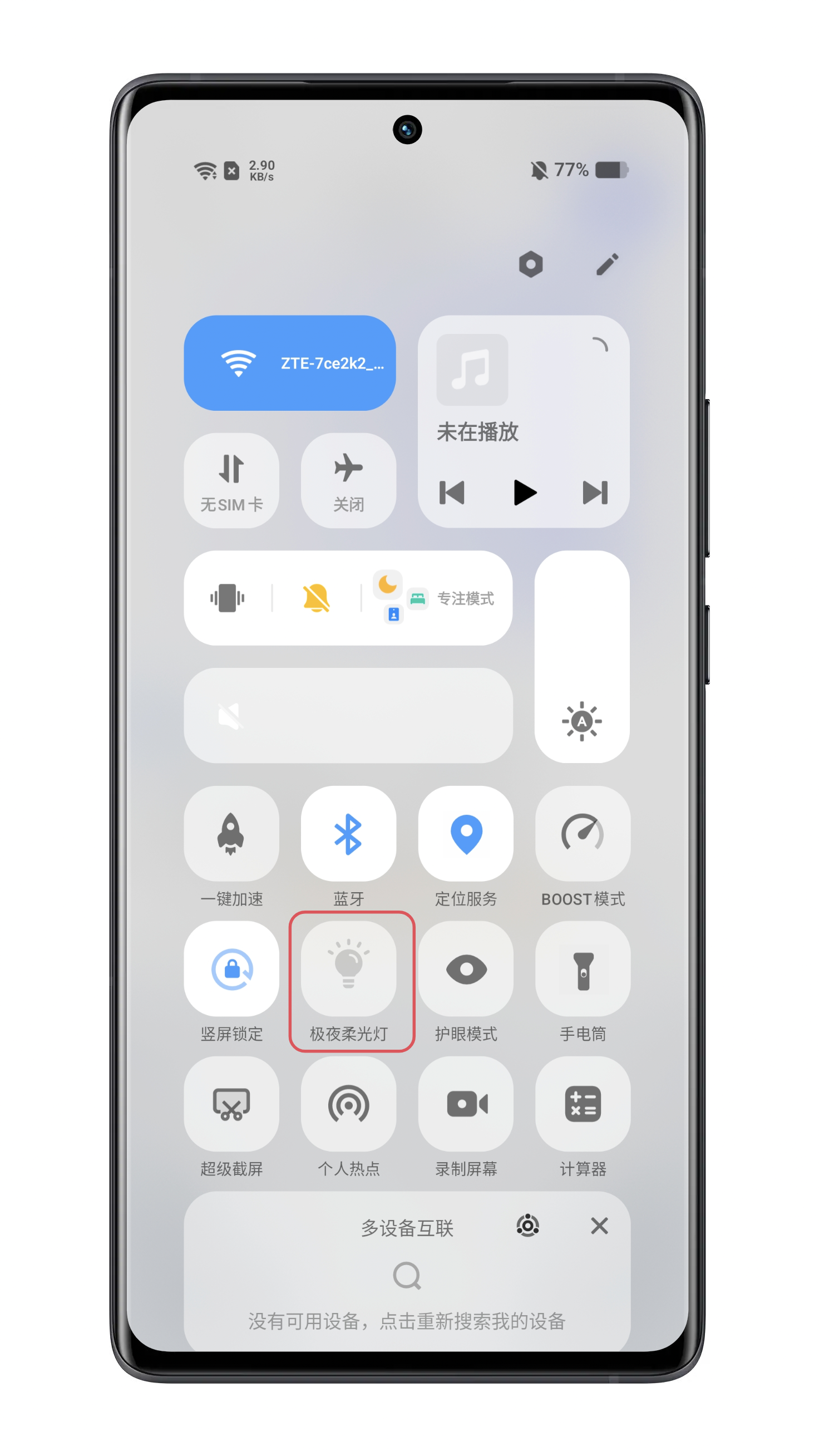The width and height of the screenshot is (819, 1456).
Task: Edit quick settings with the pencil icon
Action: (607, 264)
